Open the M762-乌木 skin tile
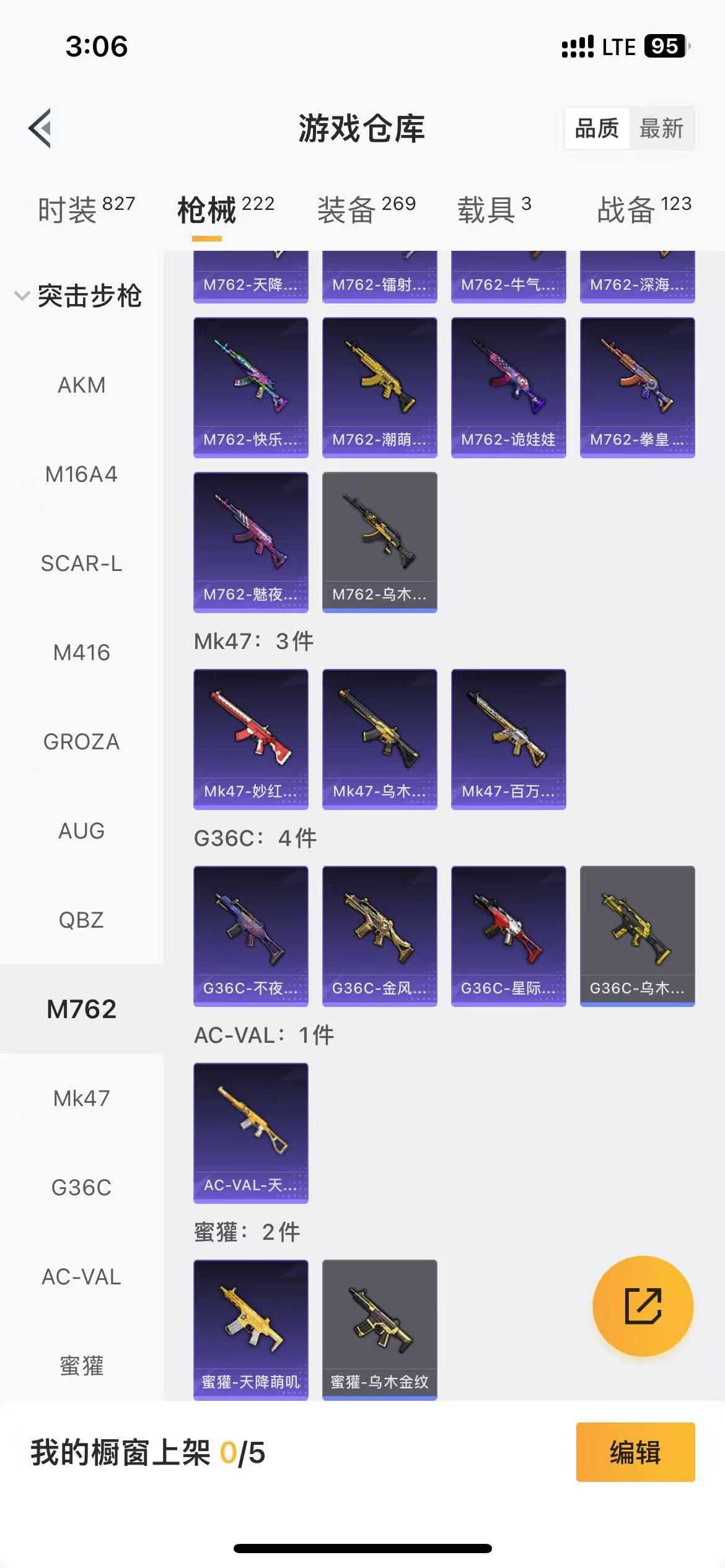The width and height of the screenshot is (725, 1568). 379,542
